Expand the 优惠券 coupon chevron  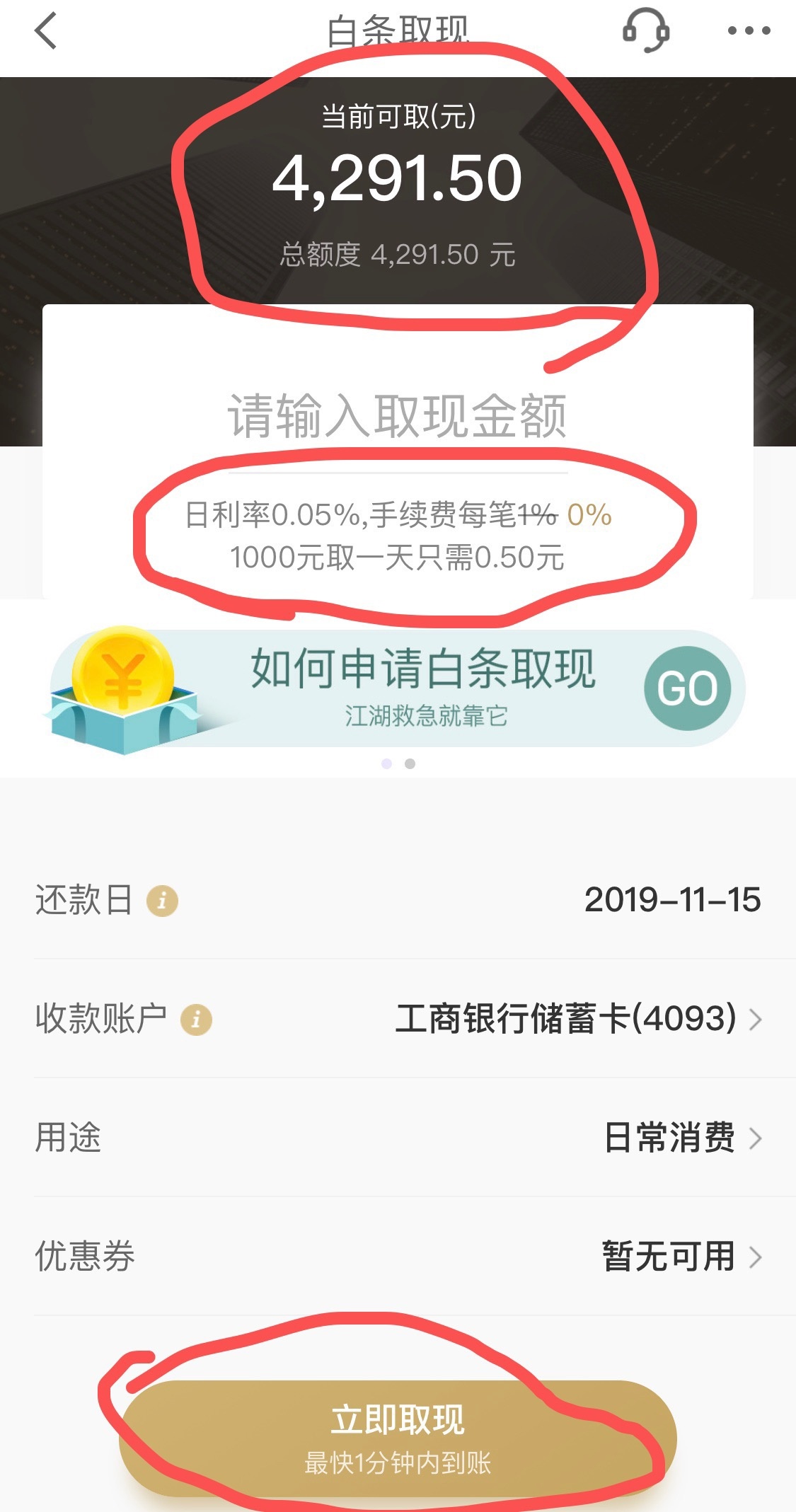click(x=754, y=1258)
